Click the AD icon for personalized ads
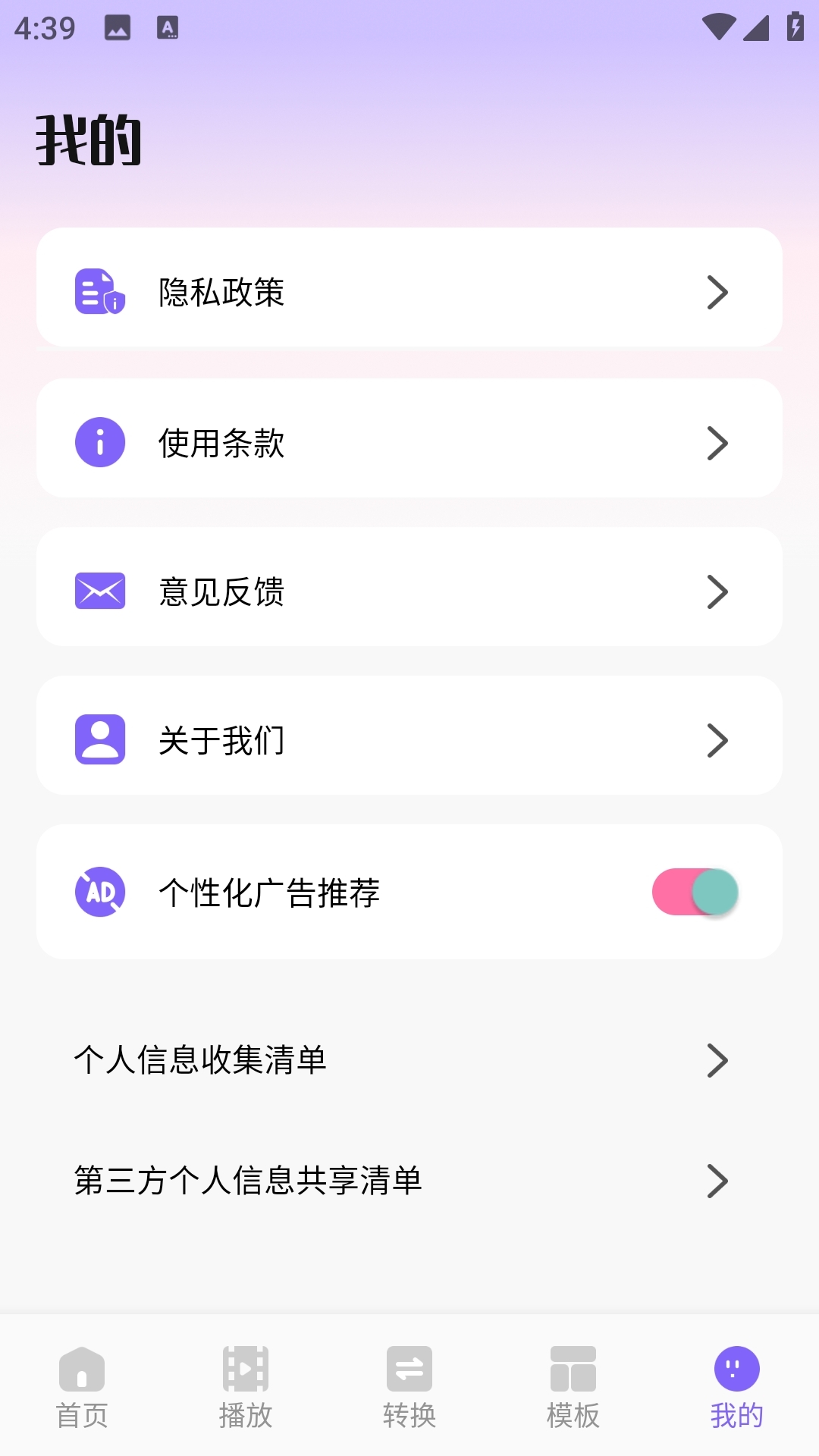Screen dimensions: 819x1456 (x=99, y=892)
